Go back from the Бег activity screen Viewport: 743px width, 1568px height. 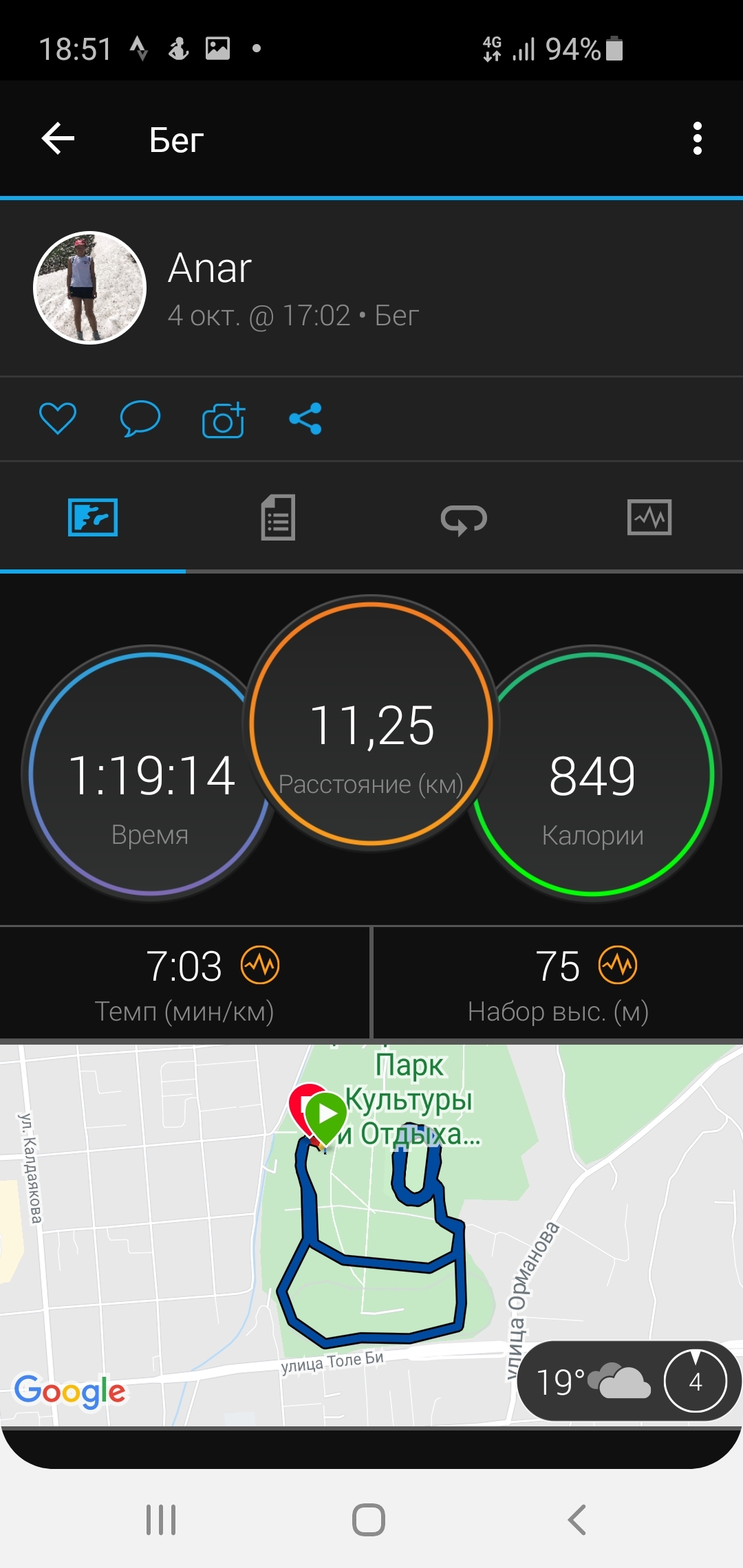pyautogui.click(x=58, y=139)
